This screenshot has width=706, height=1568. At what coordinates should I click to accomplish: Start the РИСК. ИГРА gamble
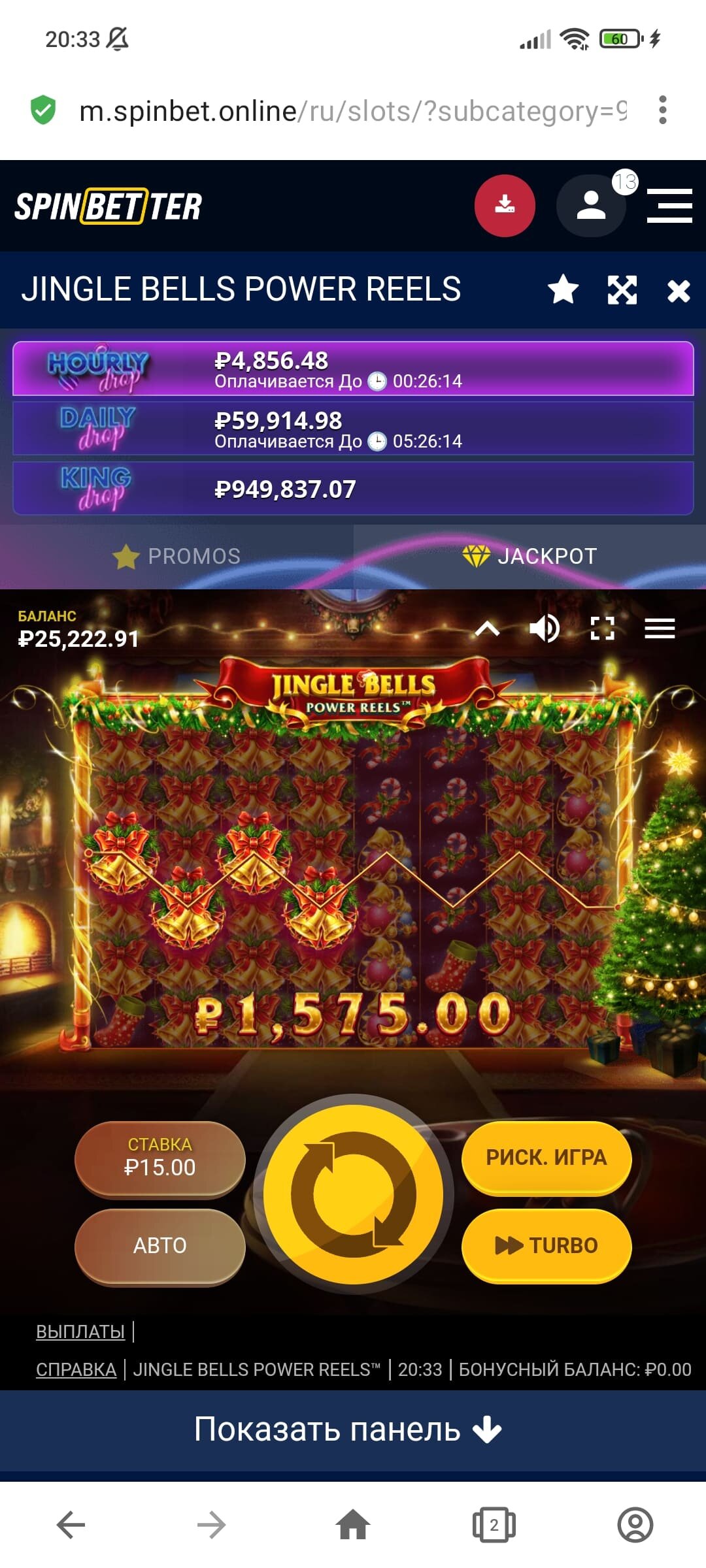[x=546, y=1157]
